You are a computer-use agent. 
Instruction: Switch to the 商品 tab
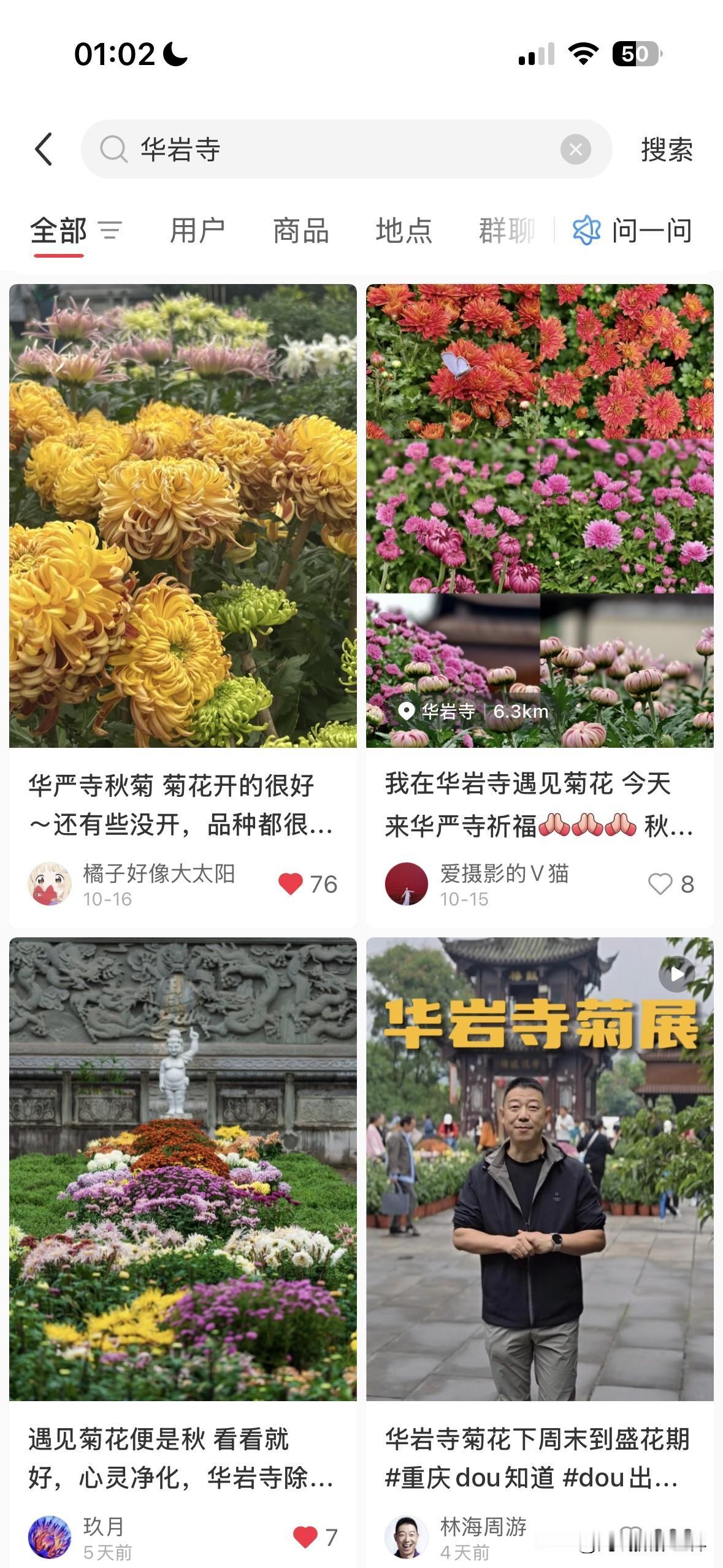pyautogui.click(x=300, y=231)
